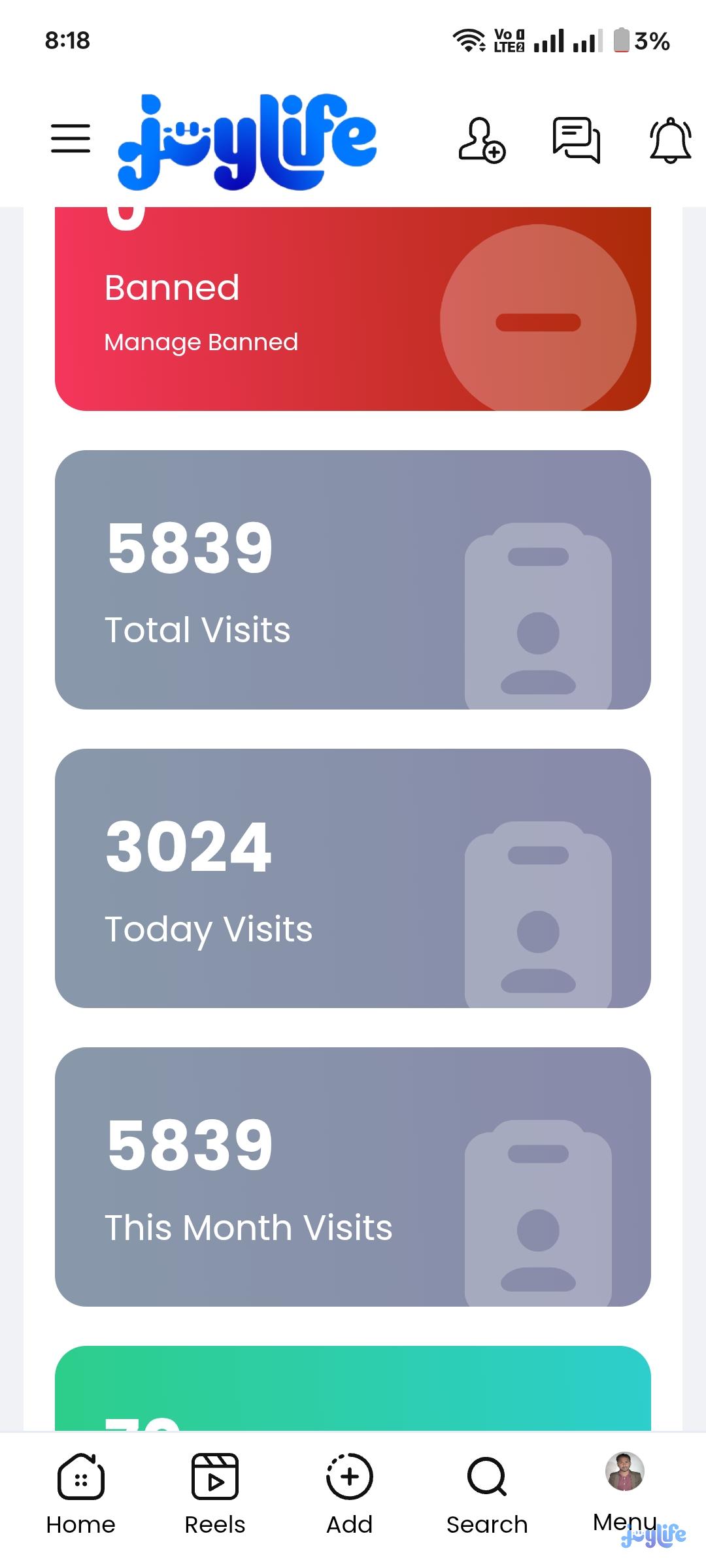The width and height of the screenshot is (706, 1568).
Task: Open the messages chat icon
Action: point(577,140)
